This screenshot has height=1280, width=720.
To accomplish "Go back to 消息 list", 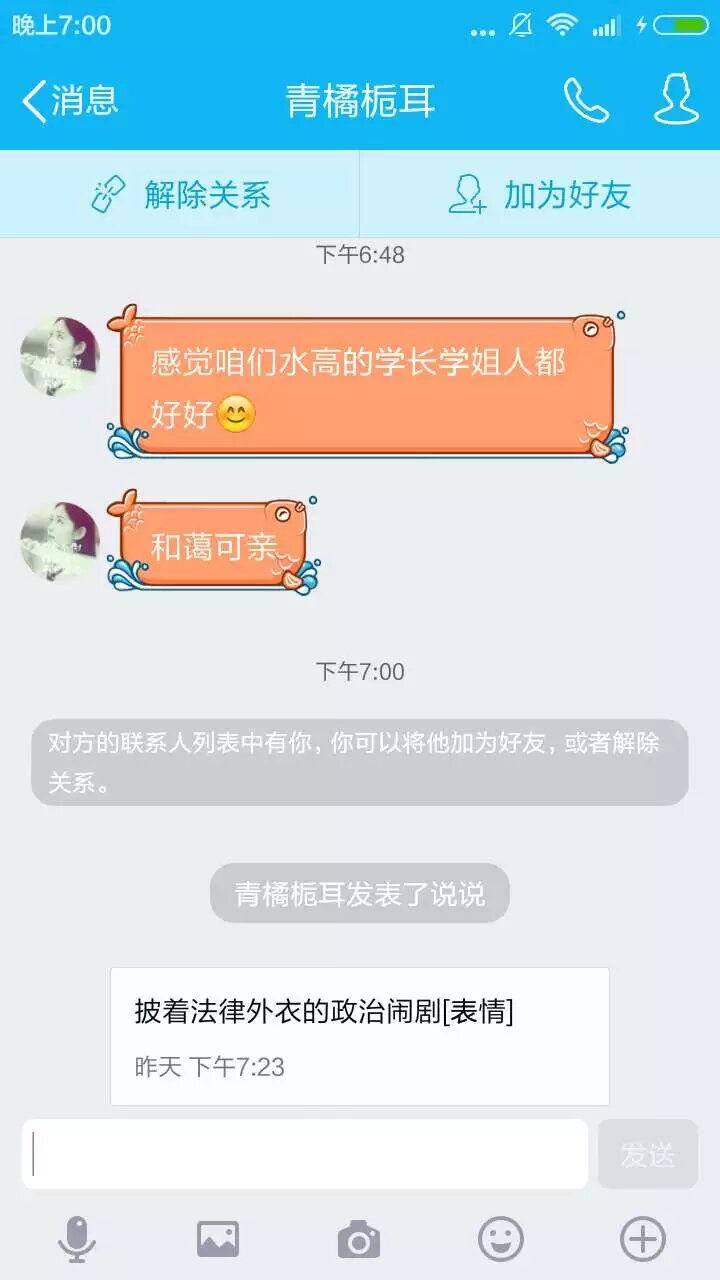I will [70, 100].
